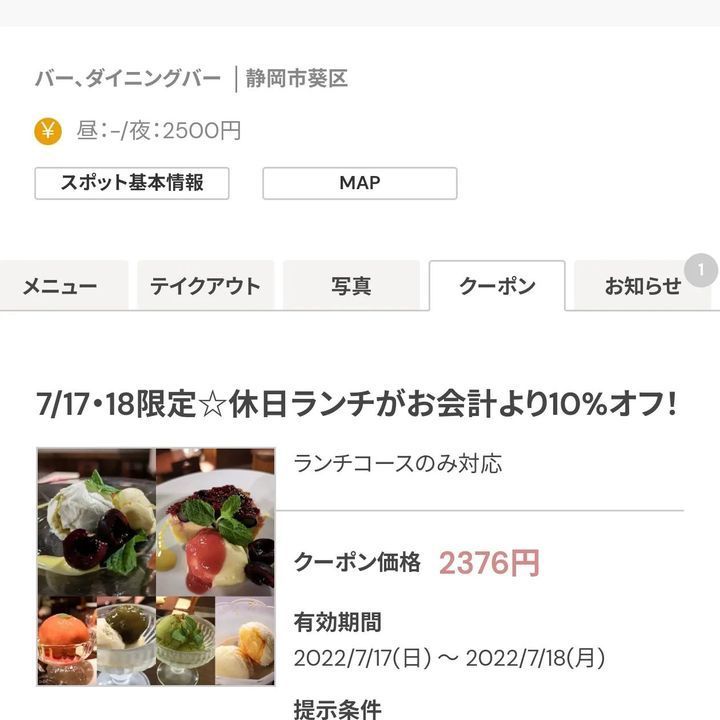Open the lunch coupon dessert photo
720x720 pixels.
155,566
